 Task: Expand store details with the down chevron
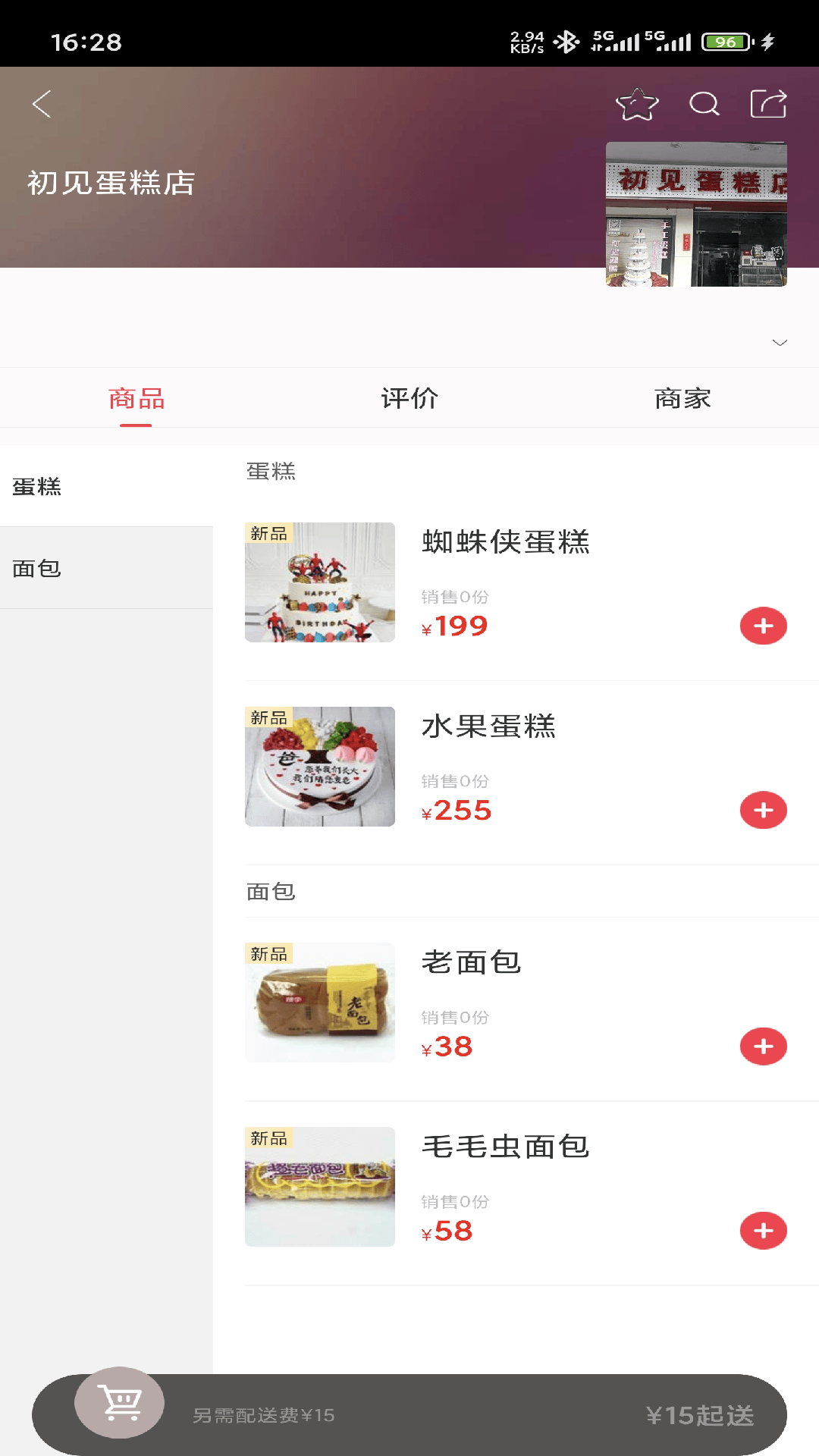[x=780, y=343]
